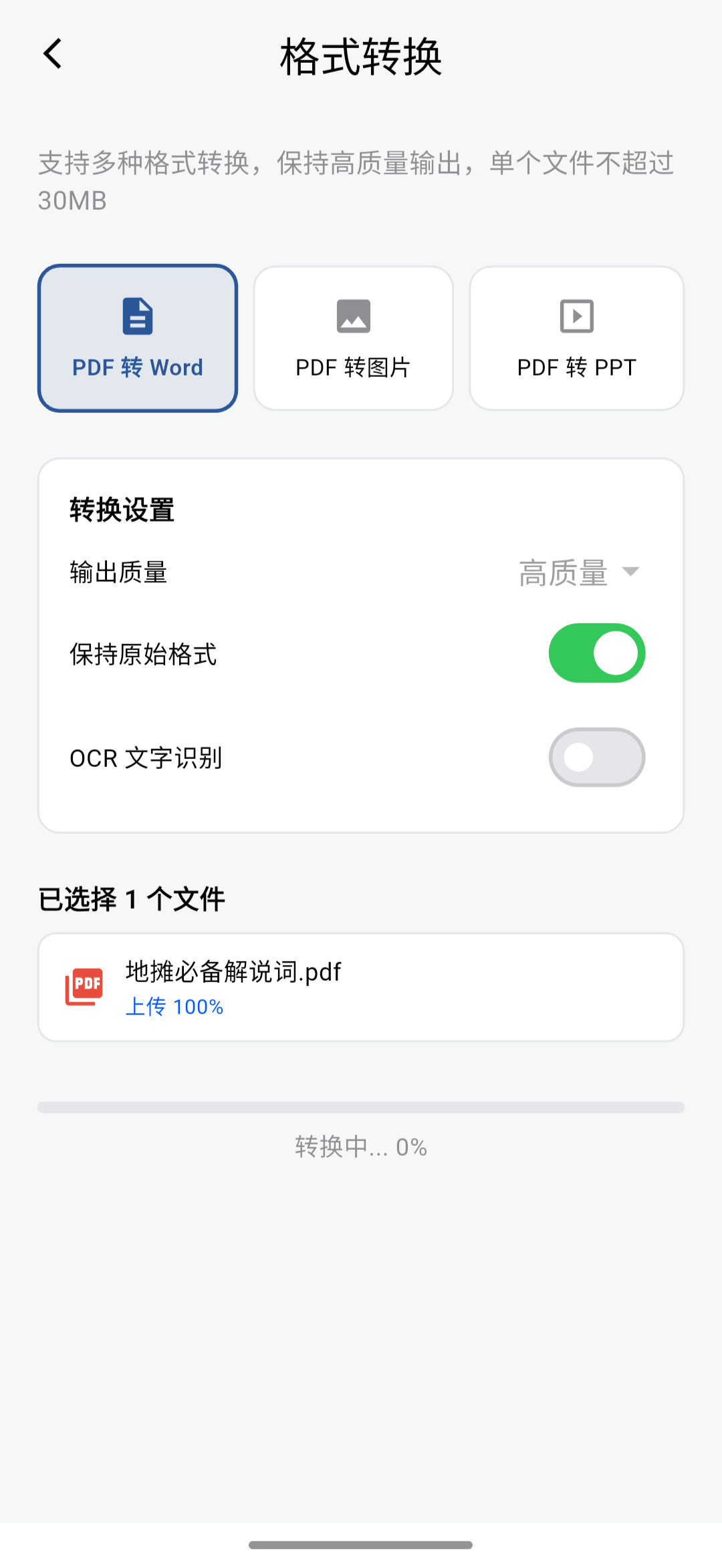Go back using the top-left arrow
The height and width of the screenshot is (1568, 722).
click(x=53, y=54)
